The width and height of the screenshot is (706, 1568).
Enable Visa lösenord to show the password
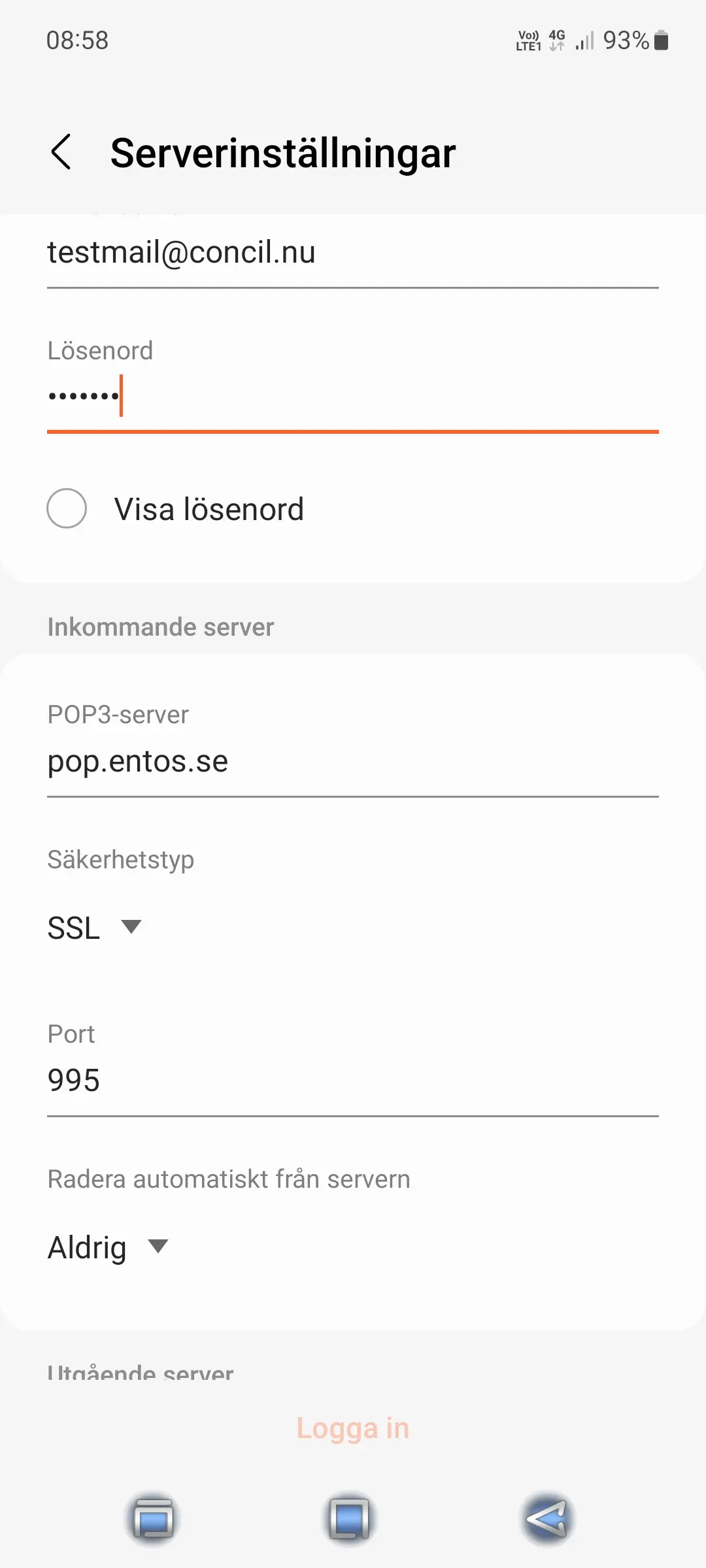67,509
